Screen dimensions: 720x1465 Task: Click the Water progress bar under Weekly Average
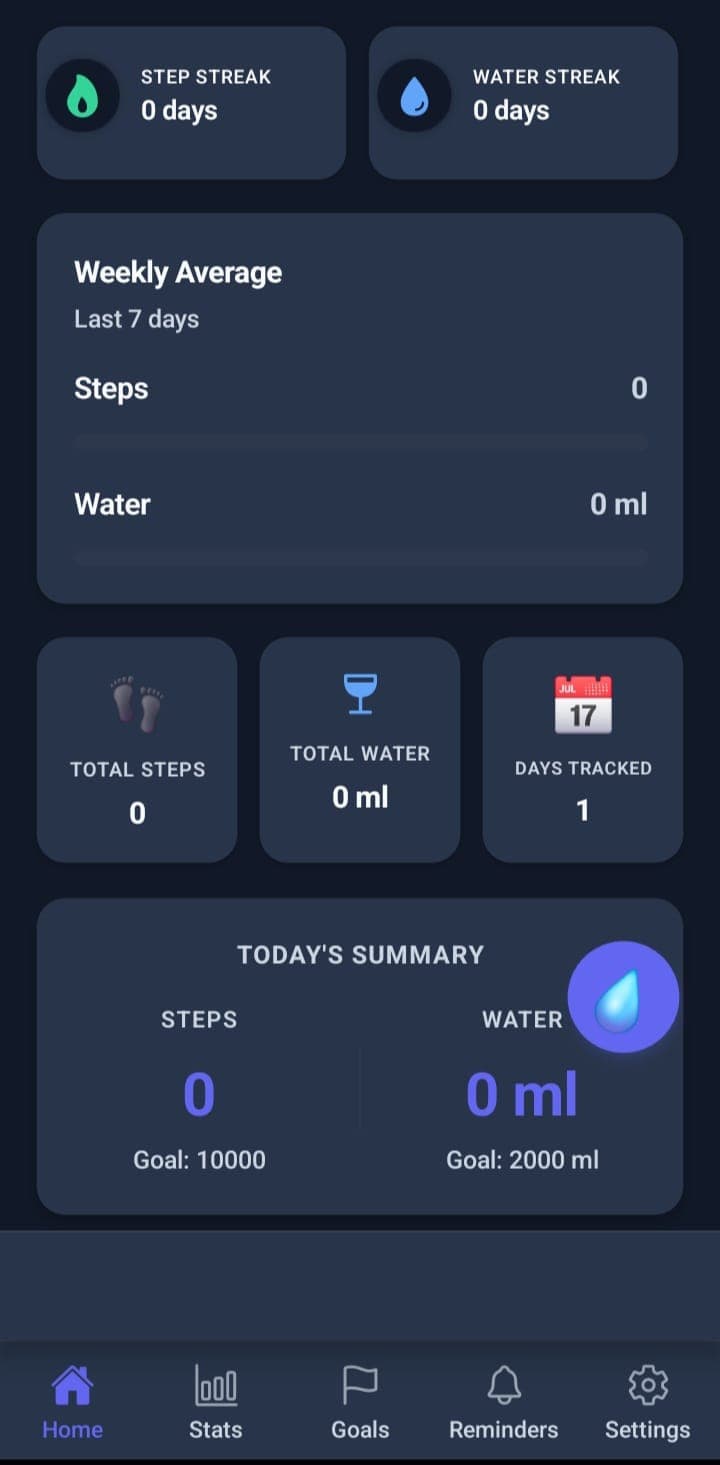(360, 556)
